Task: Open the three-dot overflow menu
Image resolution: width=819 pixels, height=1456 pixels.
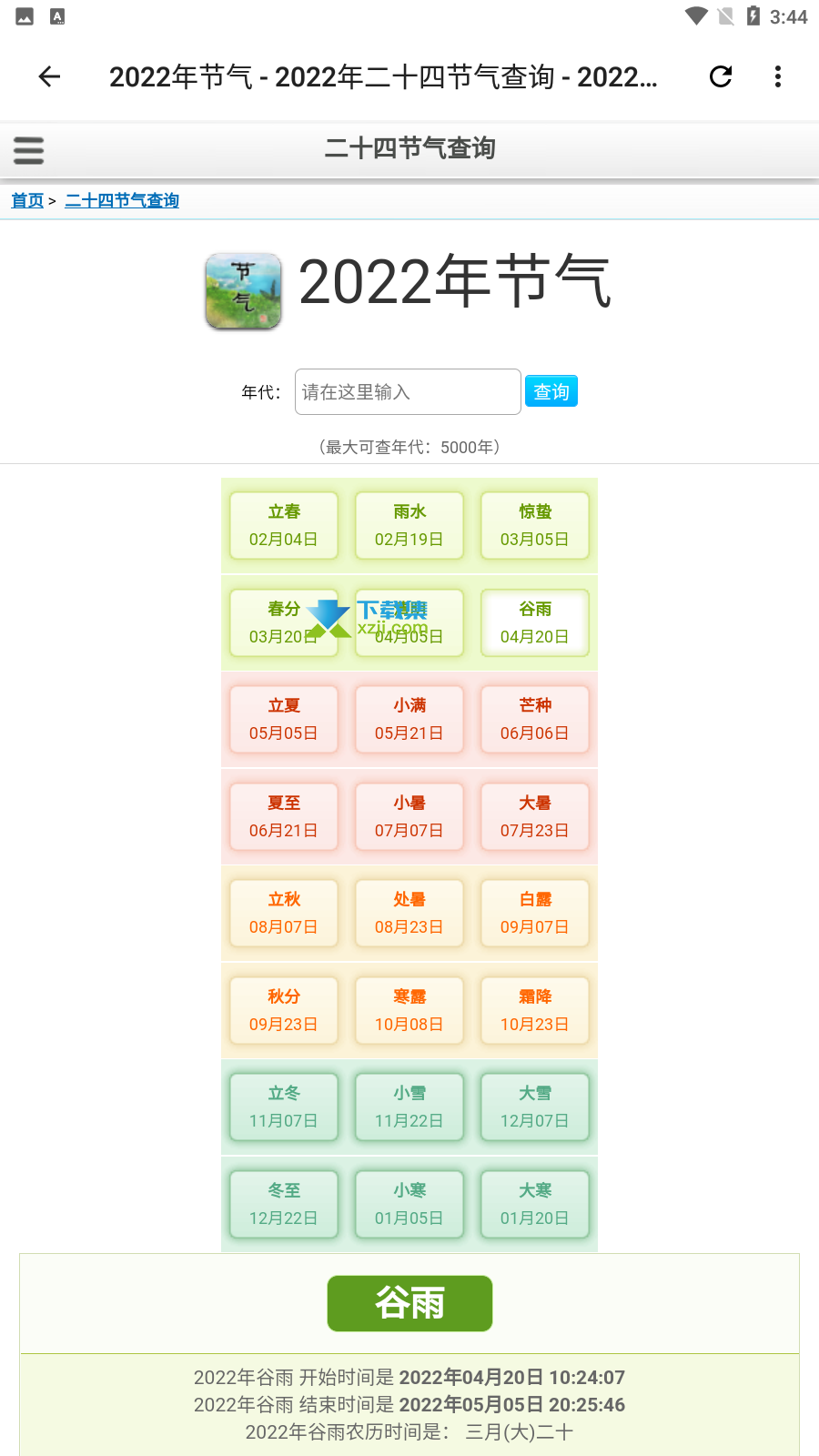Action: tap(778, 76)
